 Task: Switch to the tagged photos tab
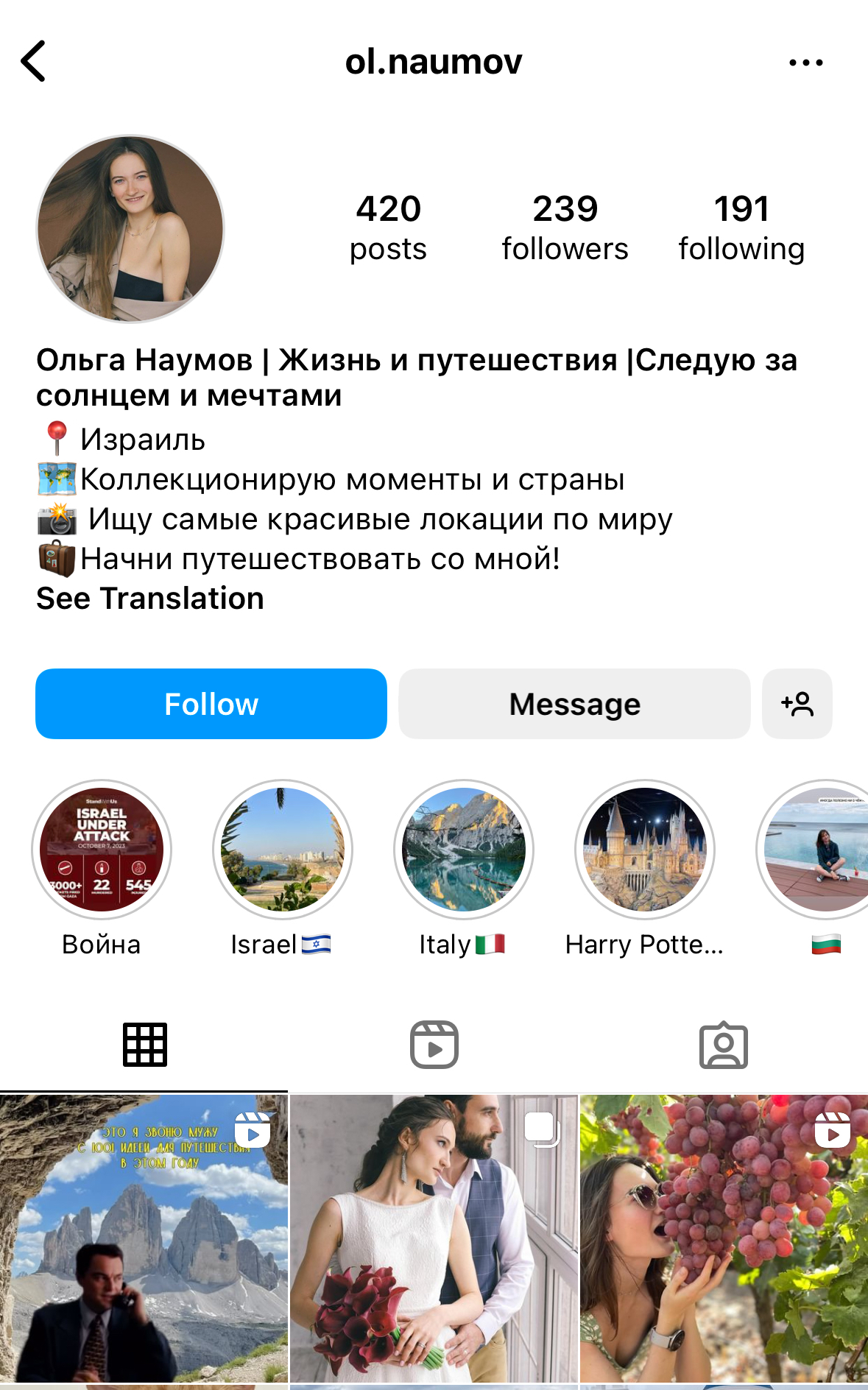724,1045
